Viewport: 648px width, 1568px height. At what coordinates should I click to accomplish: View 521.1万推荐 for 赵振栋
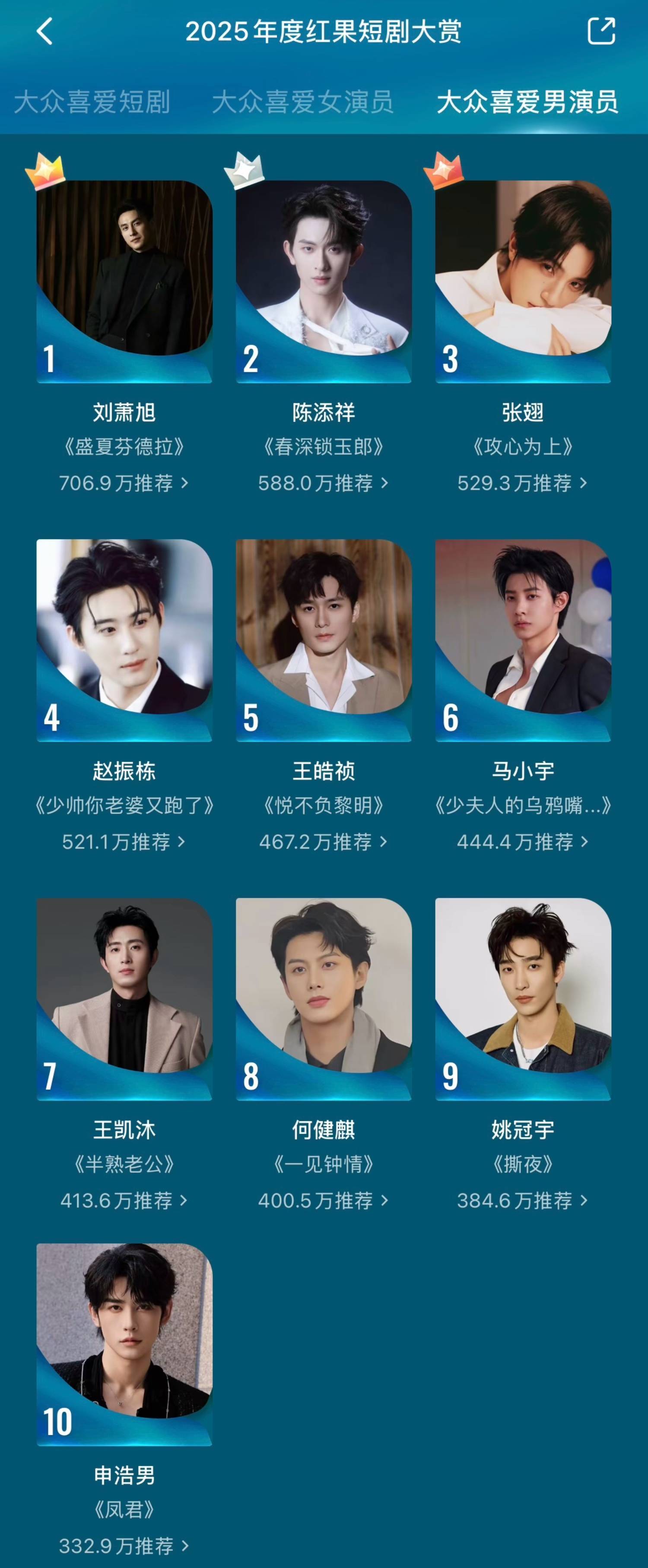point(124,842)
